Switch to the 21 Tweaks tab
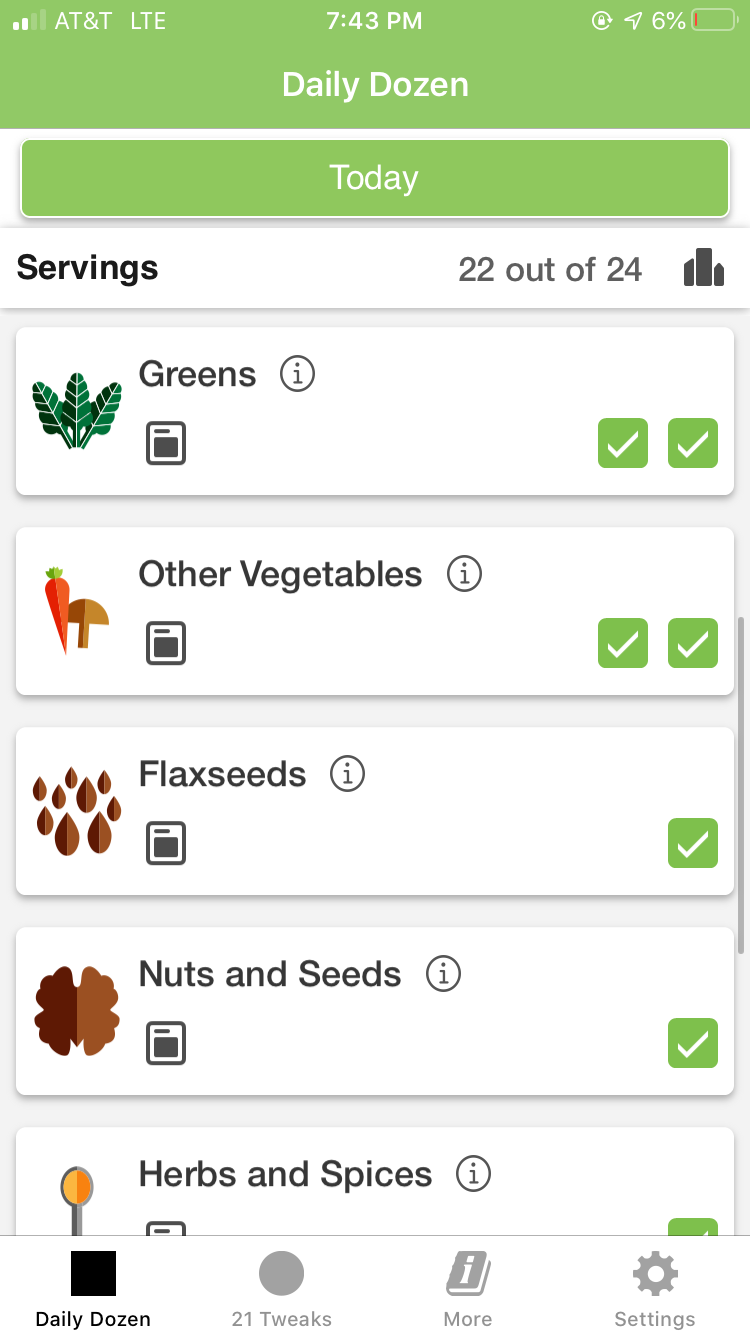Viewport: 750px width, 1334px height. (281, 1290)
